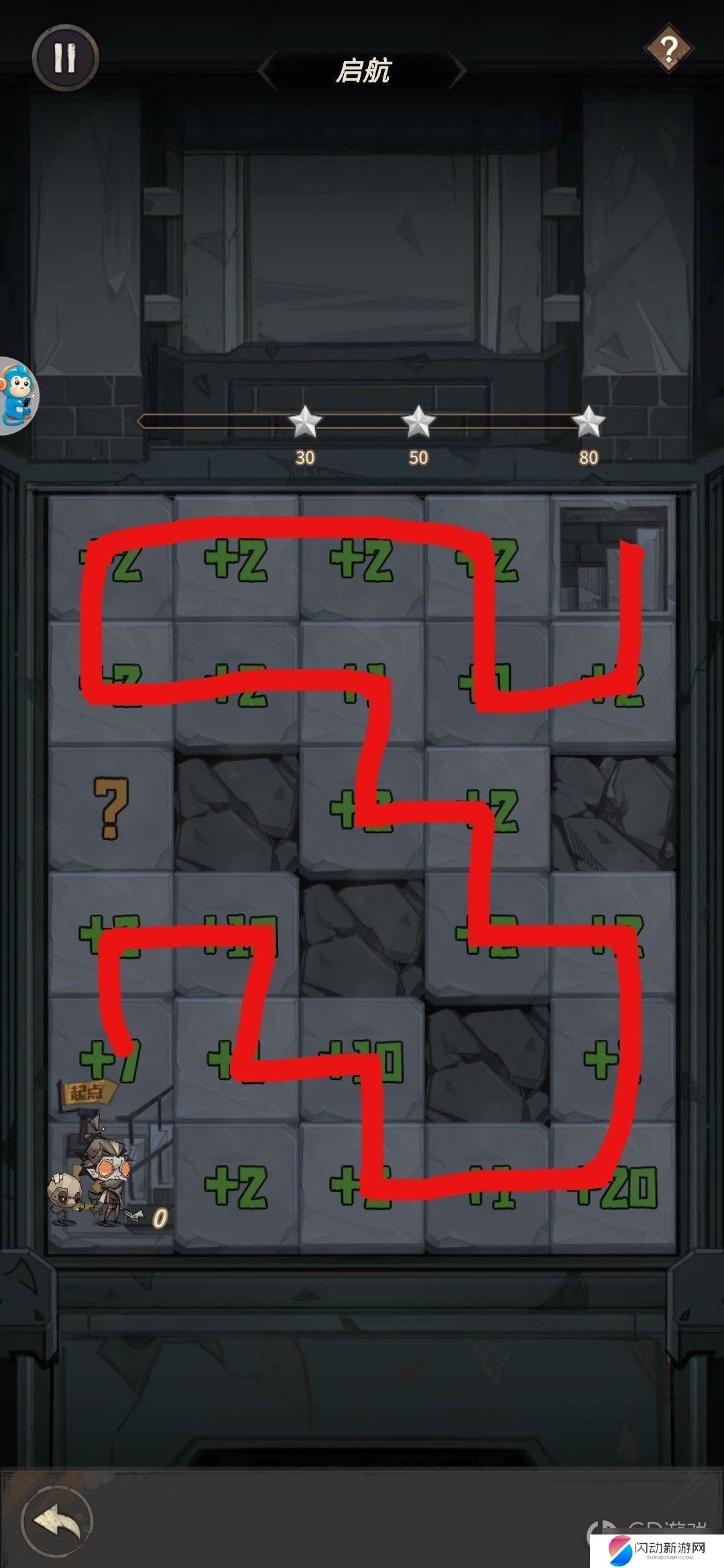Viewport: 724px width, 1568px height.
Task: Undo the last move with the back arrow
Action: (56, 1520)
